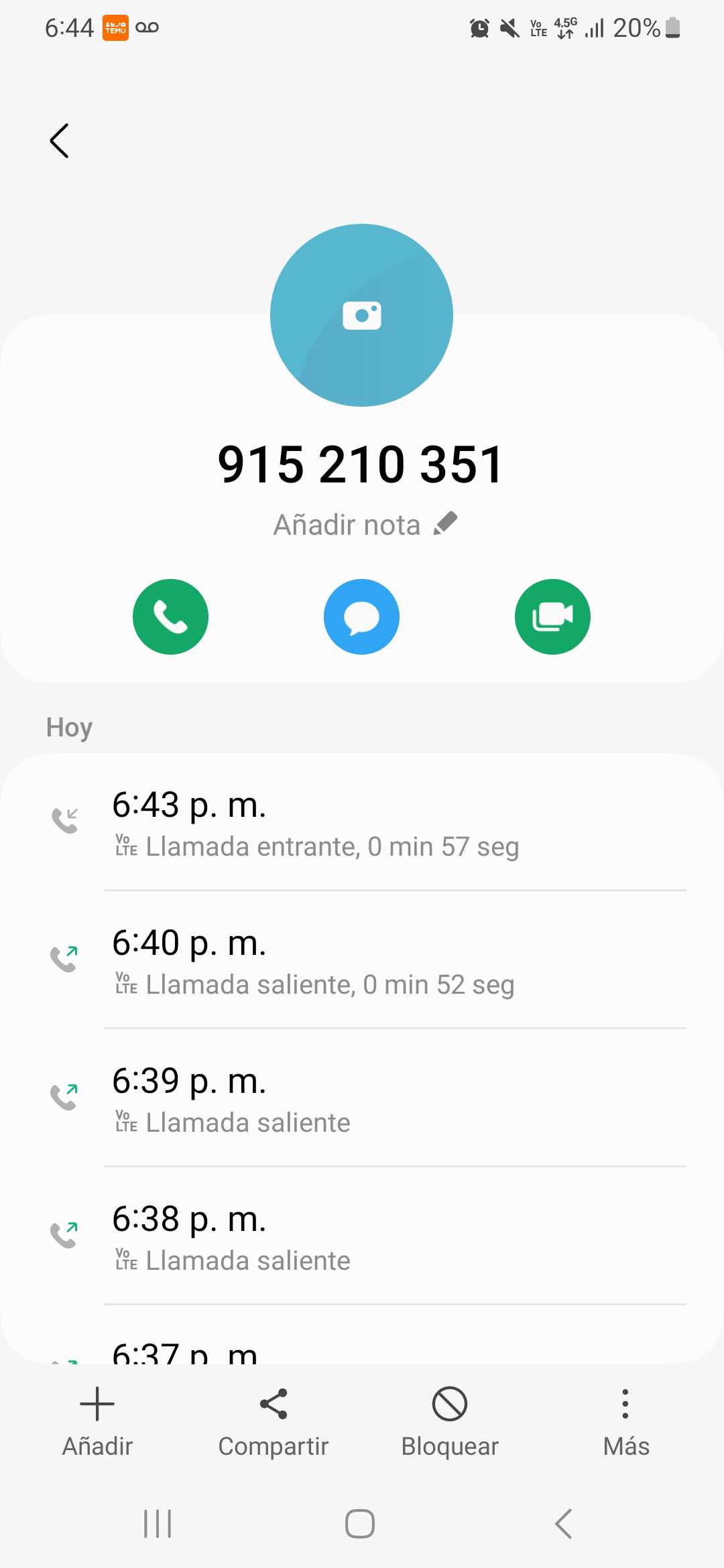Send a message with the blue chat button
This screenshot has height=1568, width=724.
point(361,616)
